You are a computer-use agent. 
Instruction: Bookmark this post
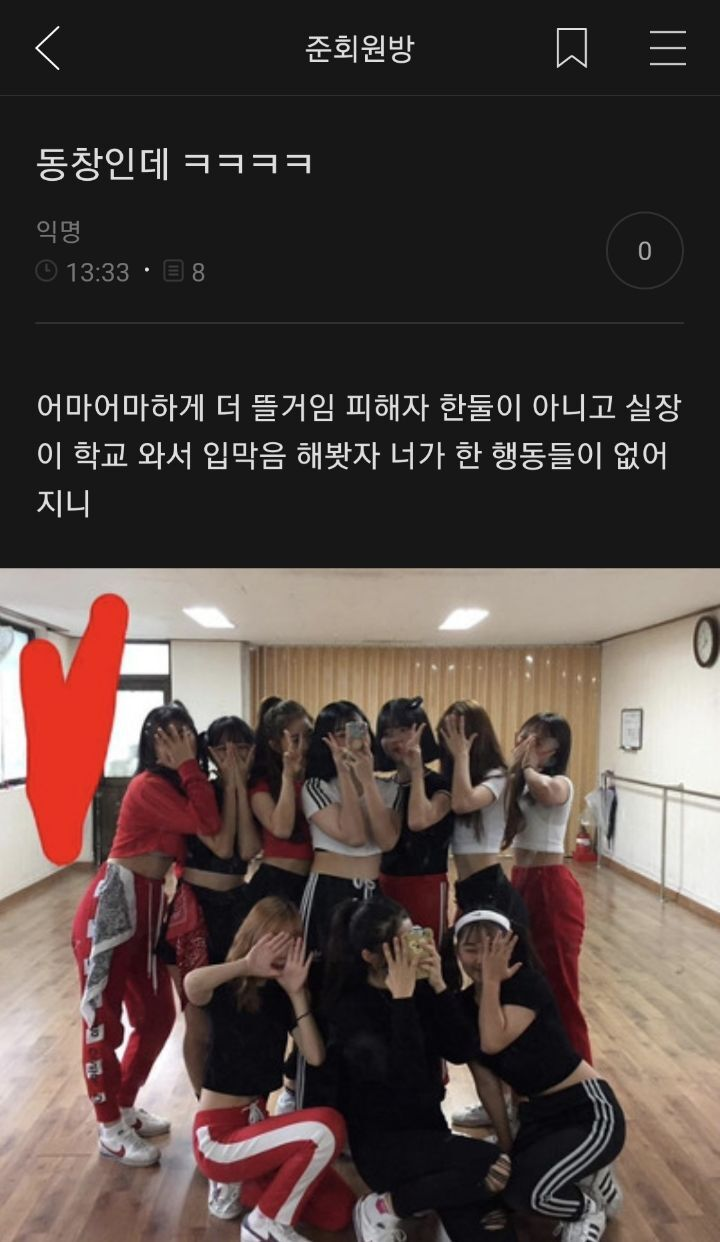pyautogui.click(x=571, y=48)
